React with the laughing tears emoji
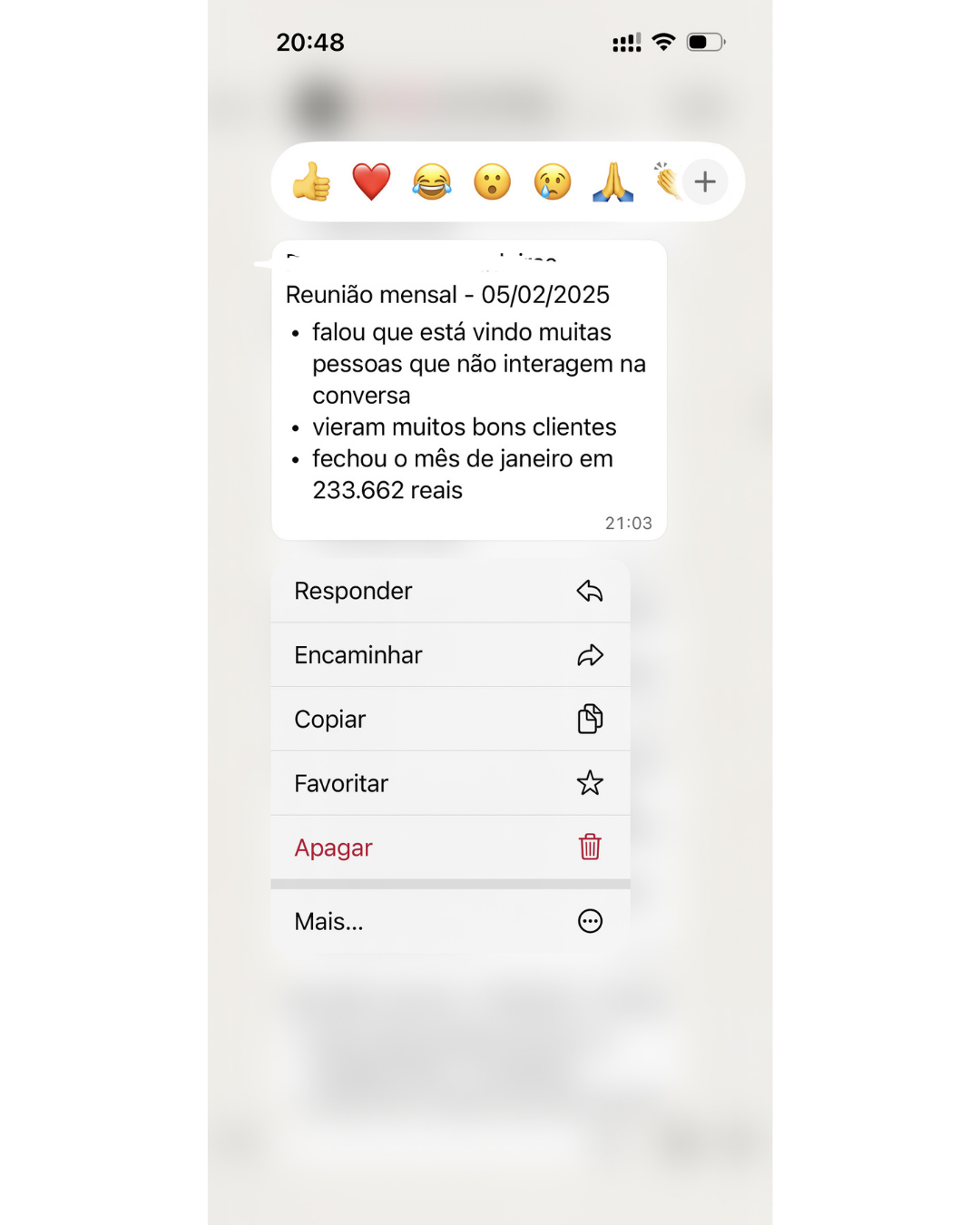The height and width of the screenshot is (1225, 980). (x=432, y=181)
